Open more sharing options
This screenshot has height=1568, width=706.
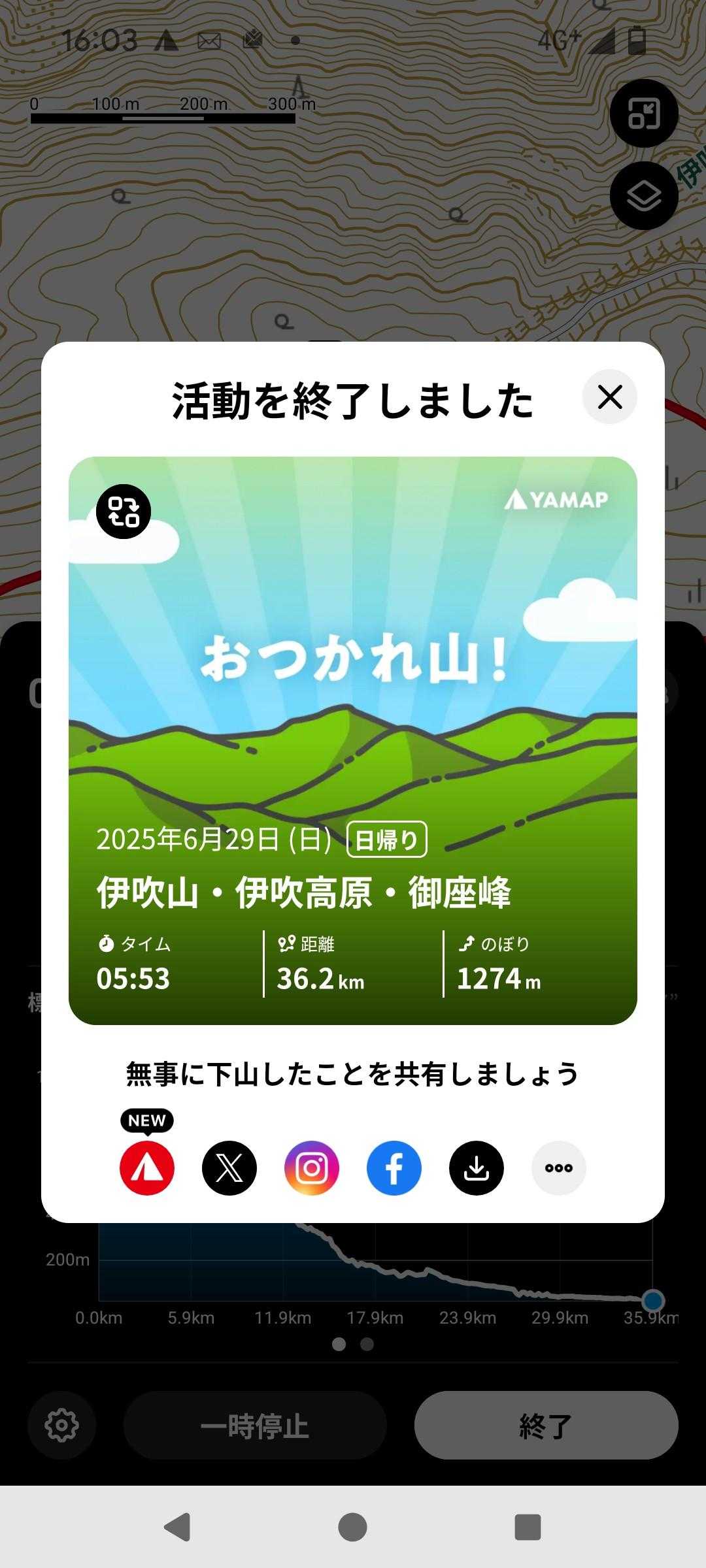(x=559, y=1168)
